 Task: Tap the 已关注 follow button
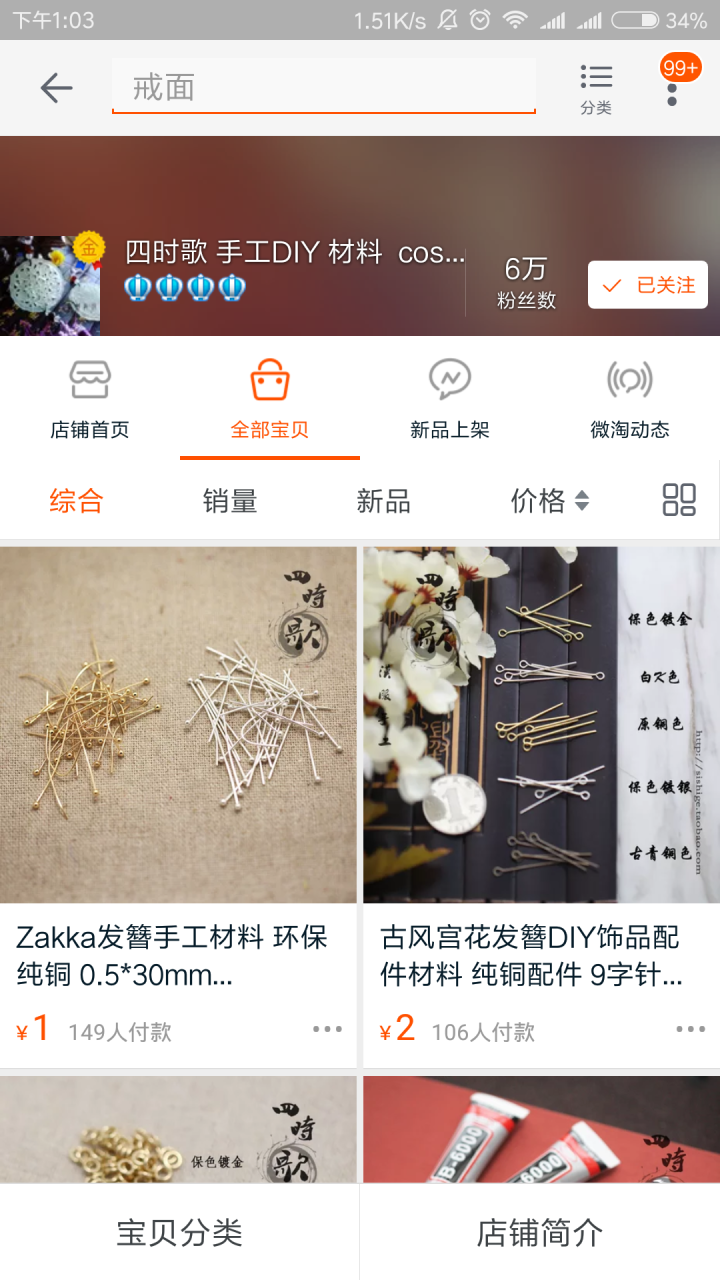pyautogui.click(x=648, y=285)
